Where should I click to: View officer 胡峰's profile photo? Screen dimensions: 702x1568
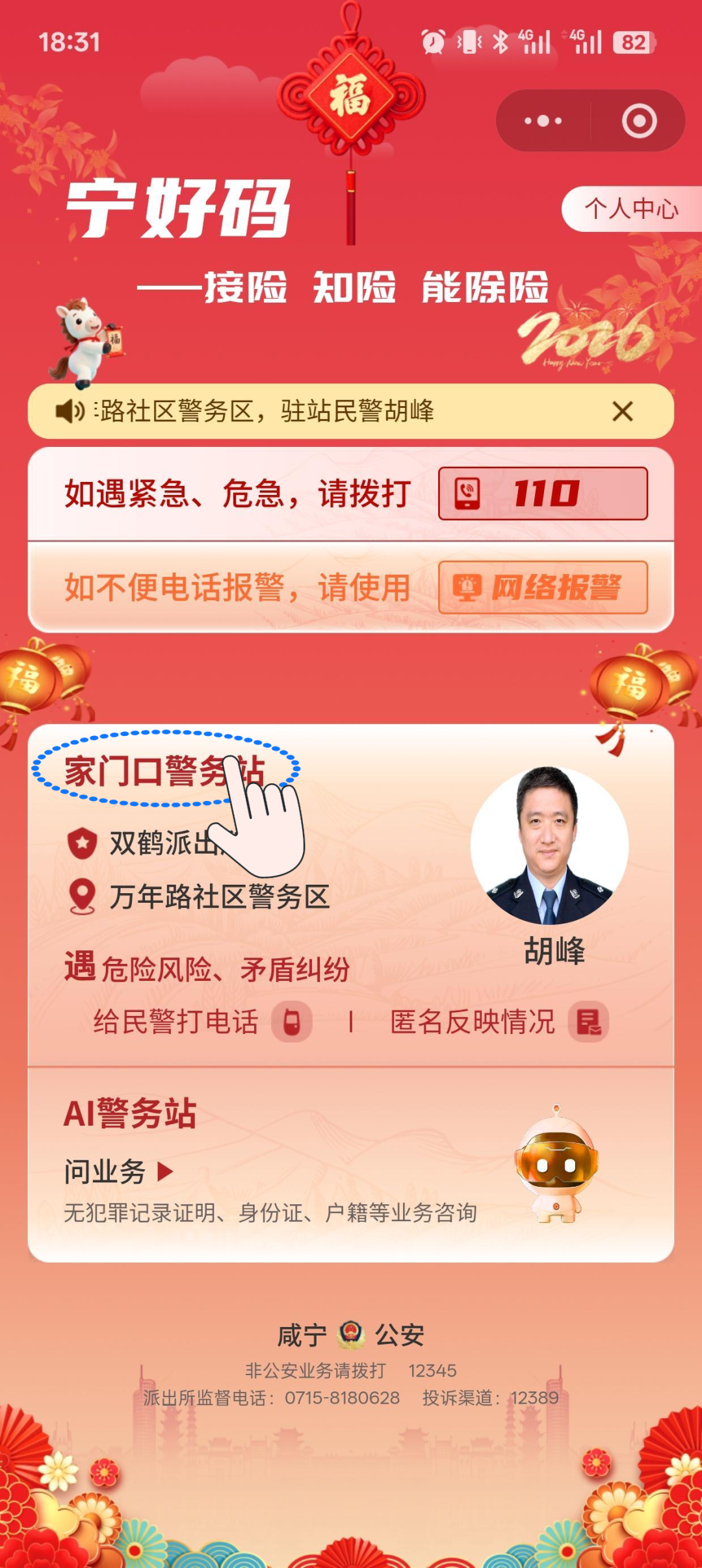point(549,845)
